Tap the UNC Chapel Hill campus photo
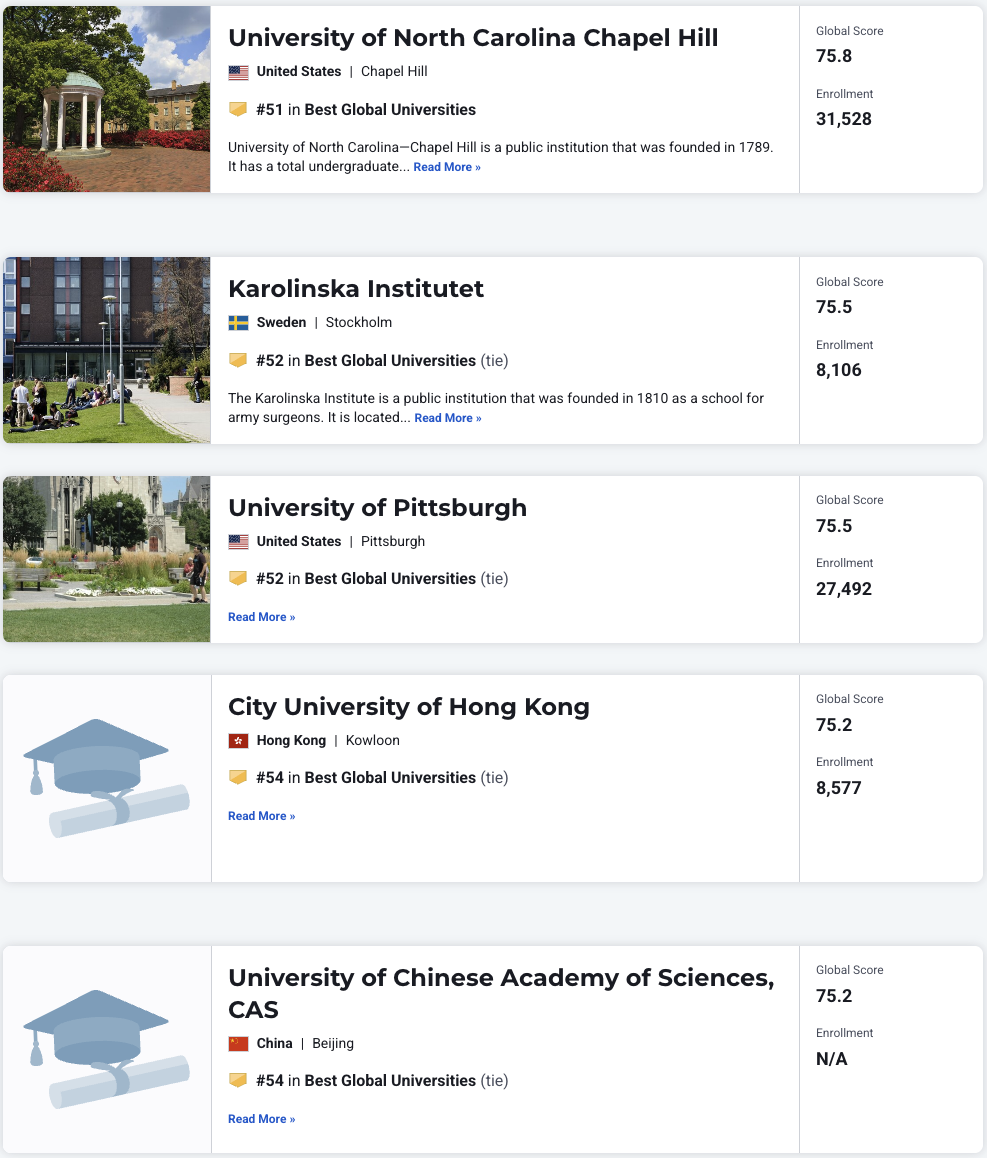987x1158 pixels. 107,99
